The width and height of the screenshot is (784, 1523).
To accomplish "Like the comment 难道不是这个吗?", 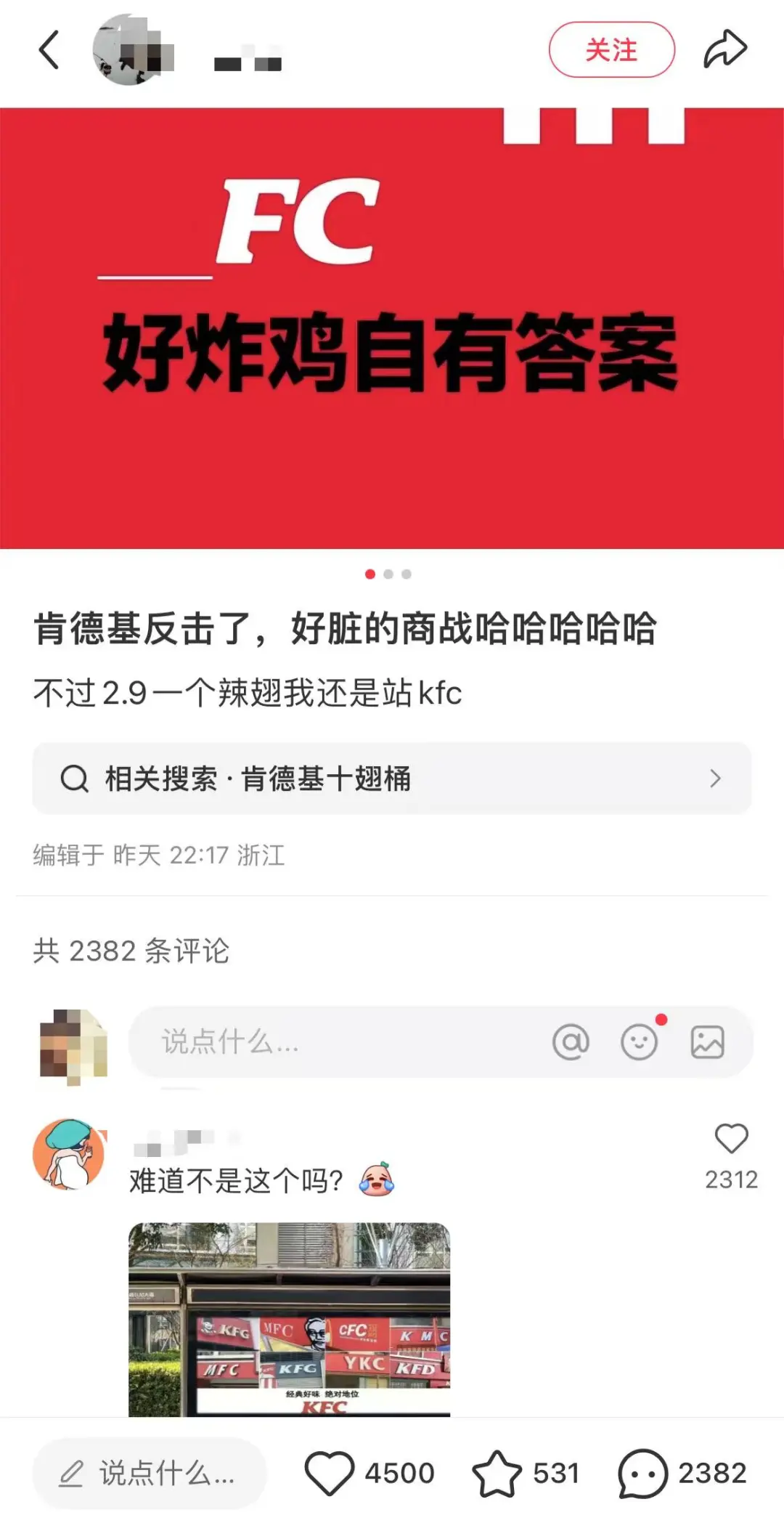I will pyautogui.click(x=731, y=1138).
